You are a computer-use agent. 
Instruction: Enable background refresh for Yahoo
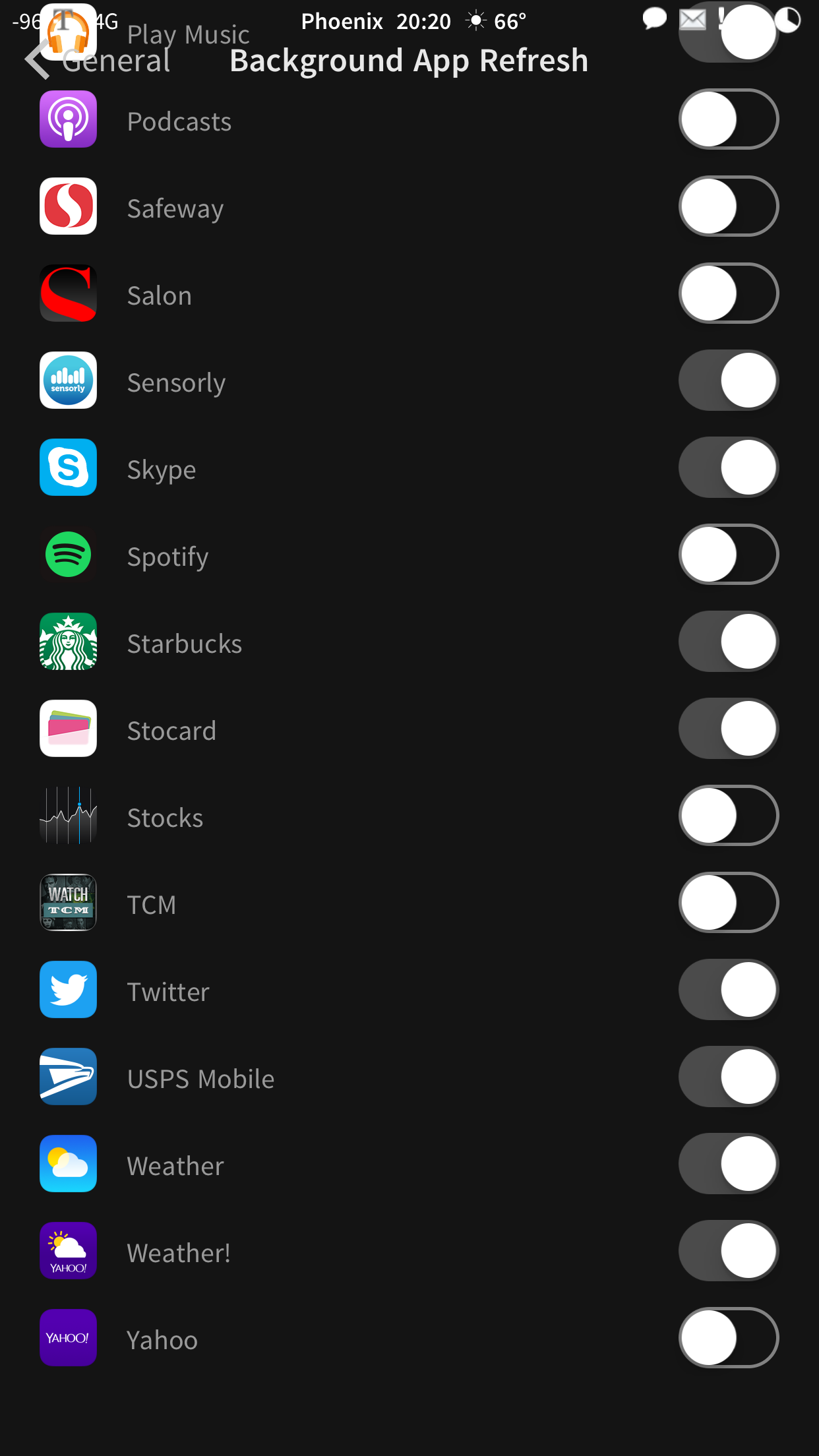[728, 1338]
